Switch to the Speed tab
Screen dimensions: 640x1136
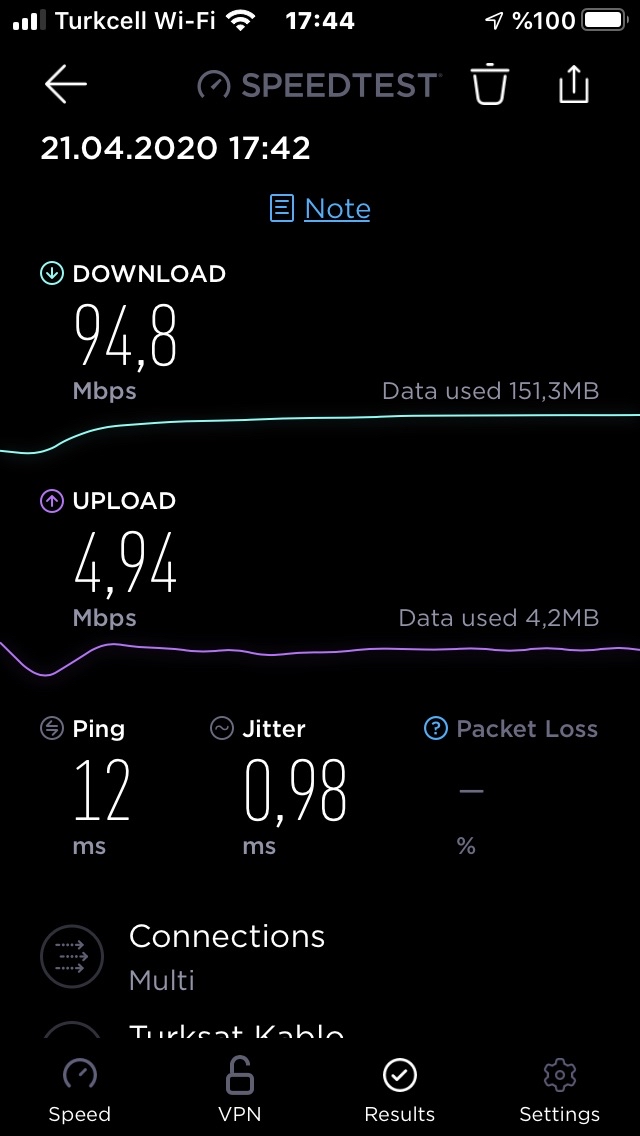tap(80, 1090)
